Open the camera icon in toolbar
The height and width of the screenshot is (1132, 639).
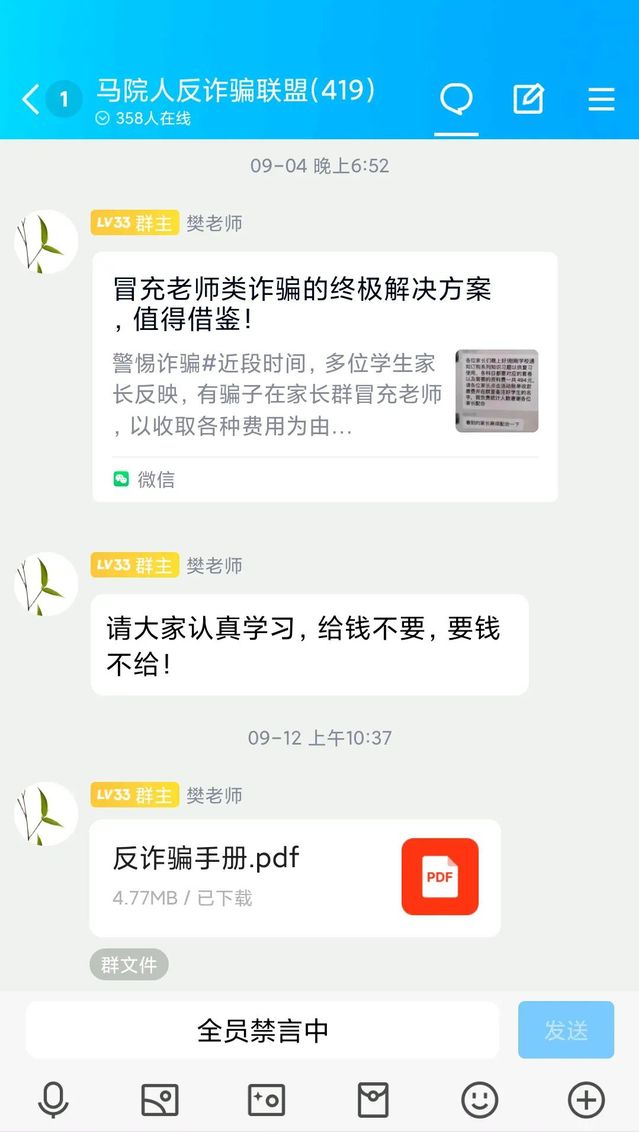click(266, 1100)
